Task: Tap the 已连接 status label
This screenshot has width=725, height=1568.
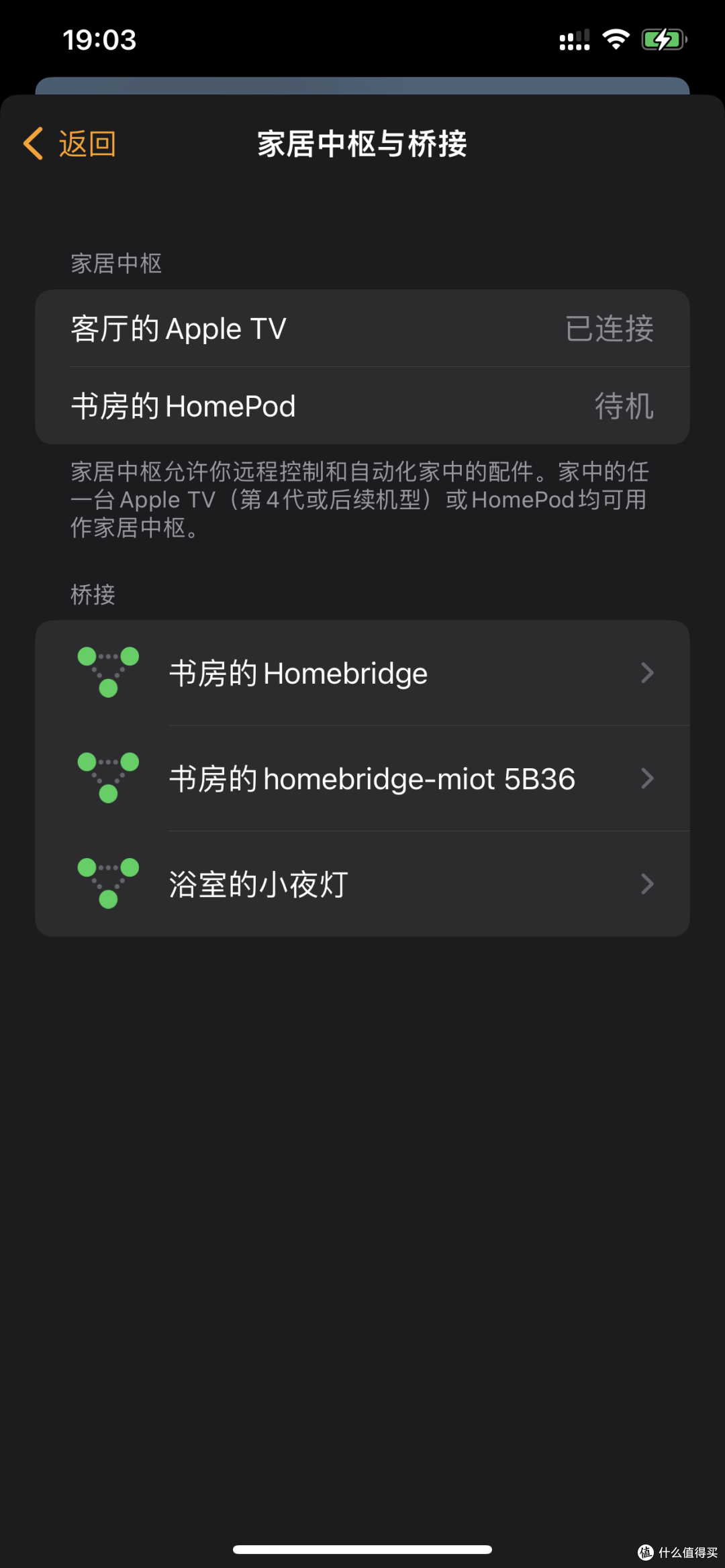Action: tap(608, 329)
